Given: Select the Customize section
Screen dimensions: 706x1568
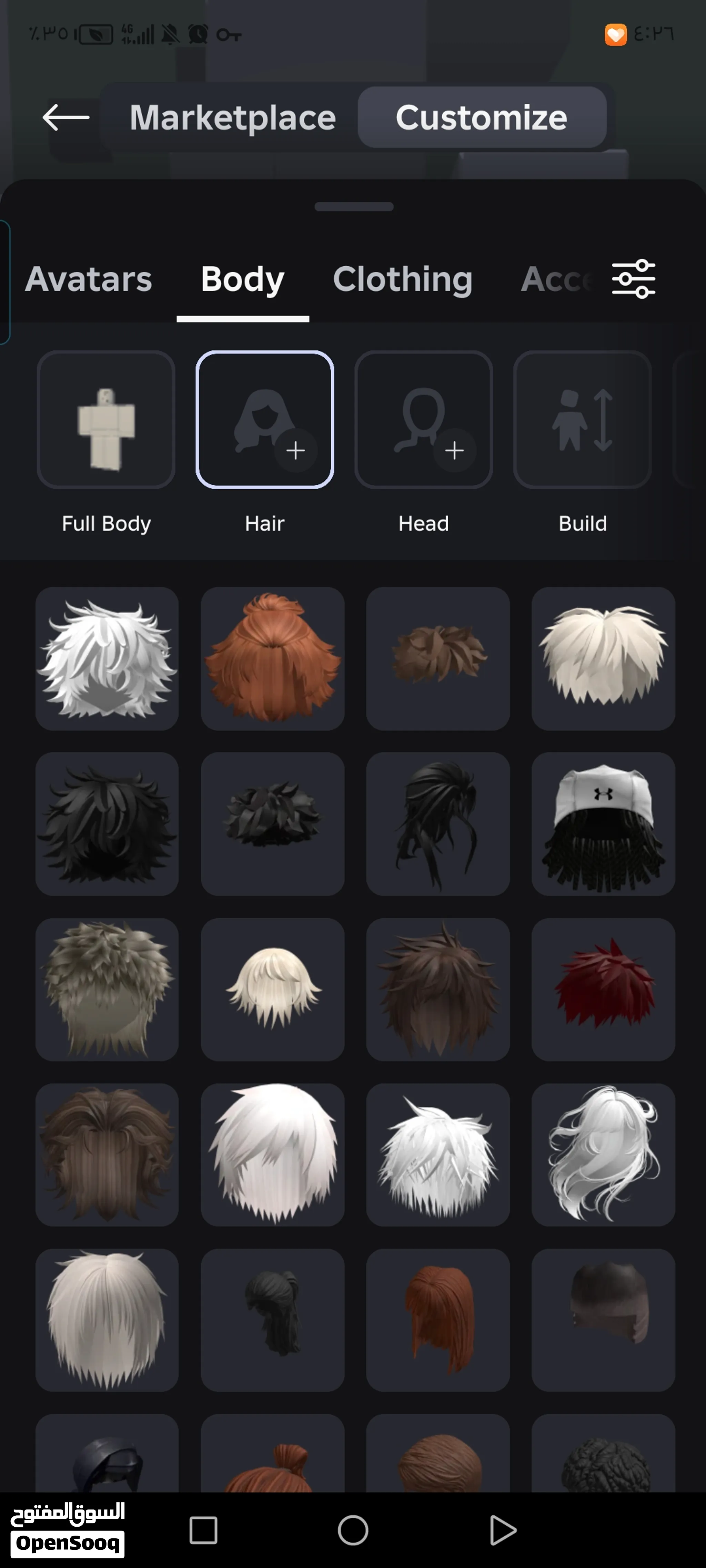Looking at the screenshot, I should coord(482,117).
